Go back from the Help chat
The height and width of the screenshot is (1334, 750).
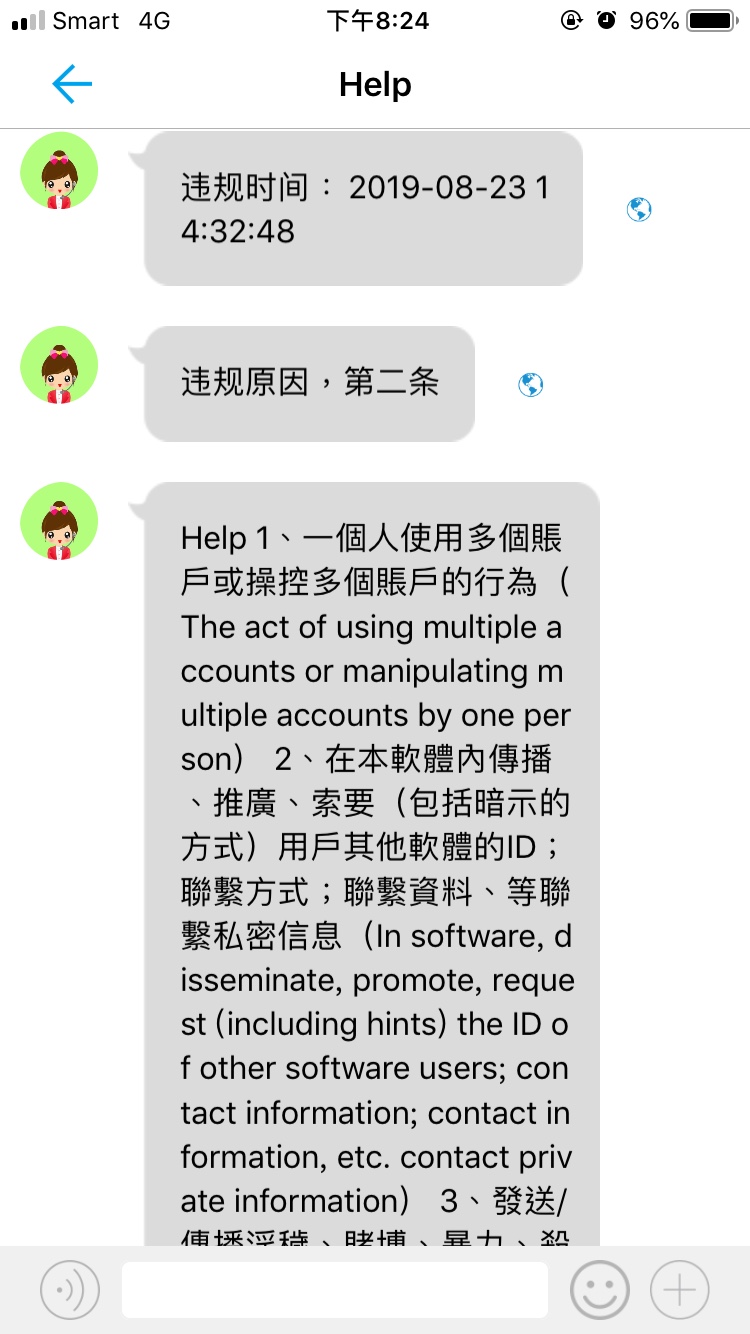72,85
